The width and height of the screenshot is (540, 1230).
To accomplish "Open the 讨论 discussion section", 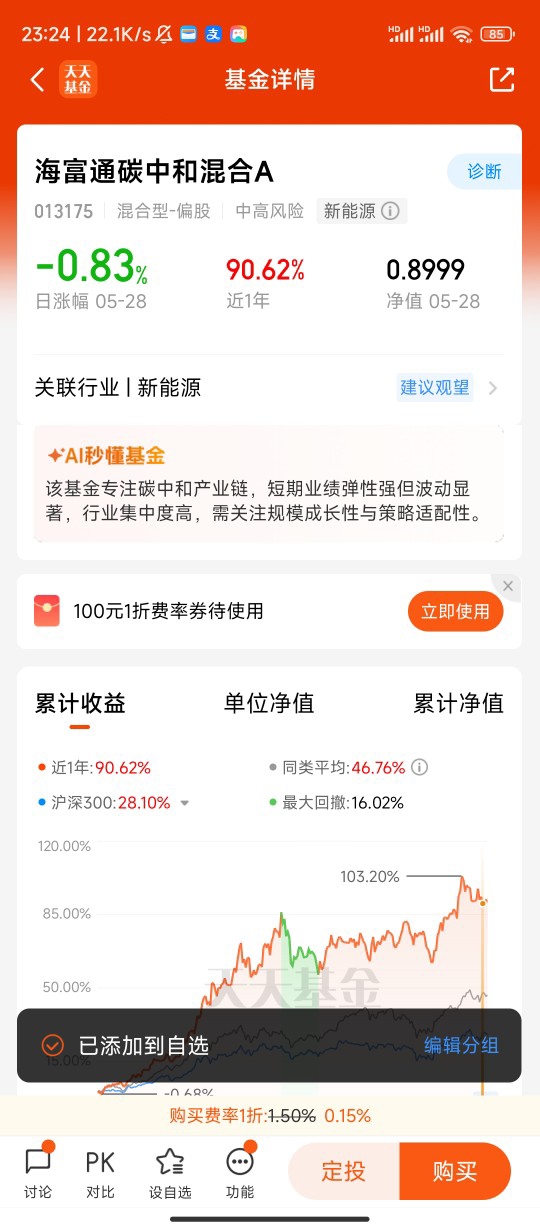I will pyautogui.click(x=38, y=1173).
